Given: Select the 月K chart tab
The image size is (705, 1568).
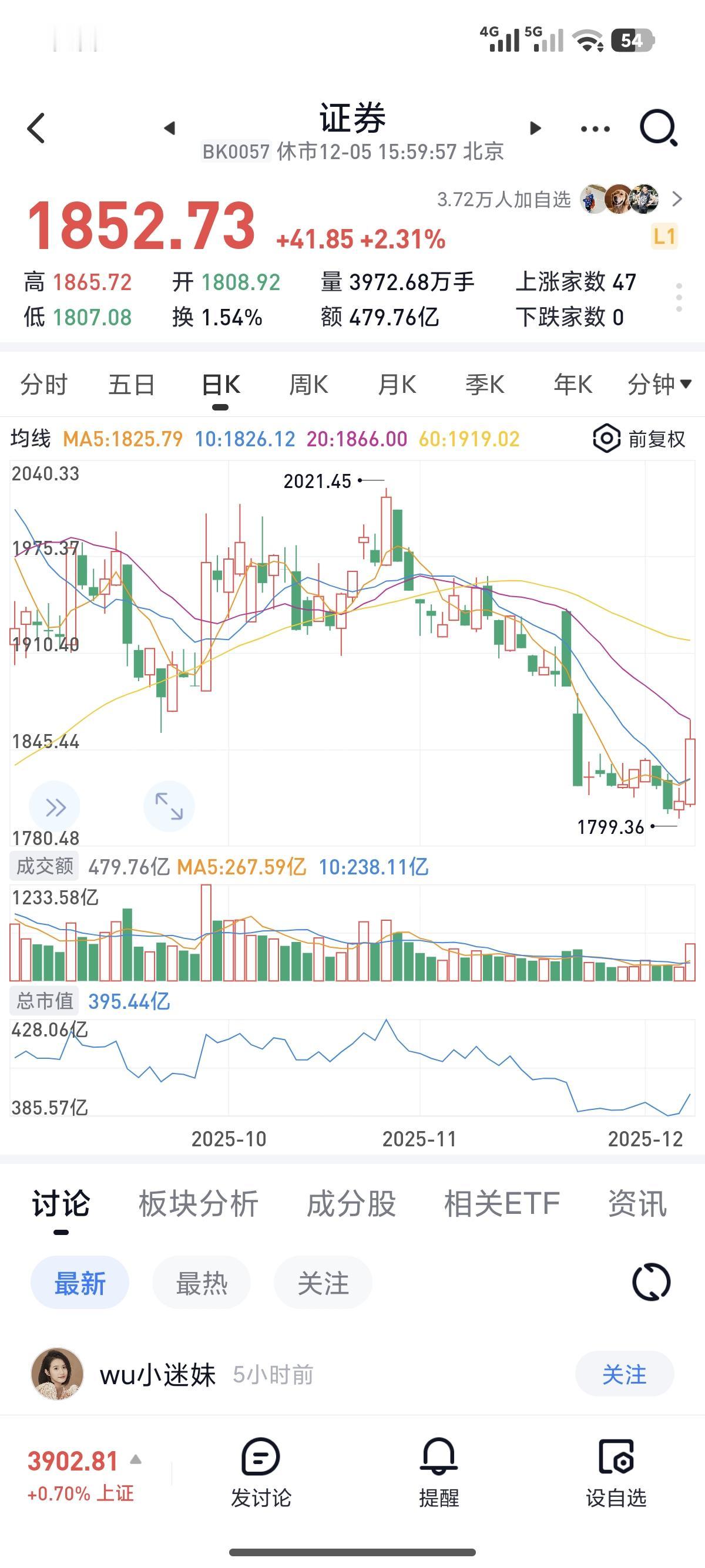Looking at the screenshot, I should [x=397, y=385].
